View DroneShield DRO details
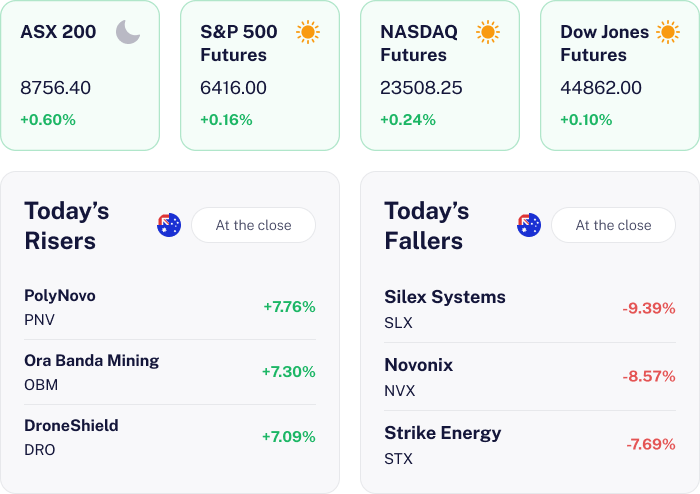The image size is (700, 494). (x=170, y=437)
